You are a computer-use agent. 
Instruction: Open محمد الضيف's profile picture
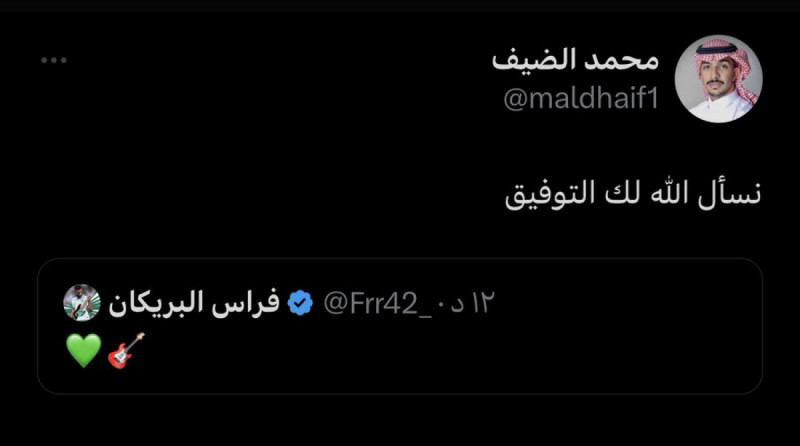[x=717, y=80]
